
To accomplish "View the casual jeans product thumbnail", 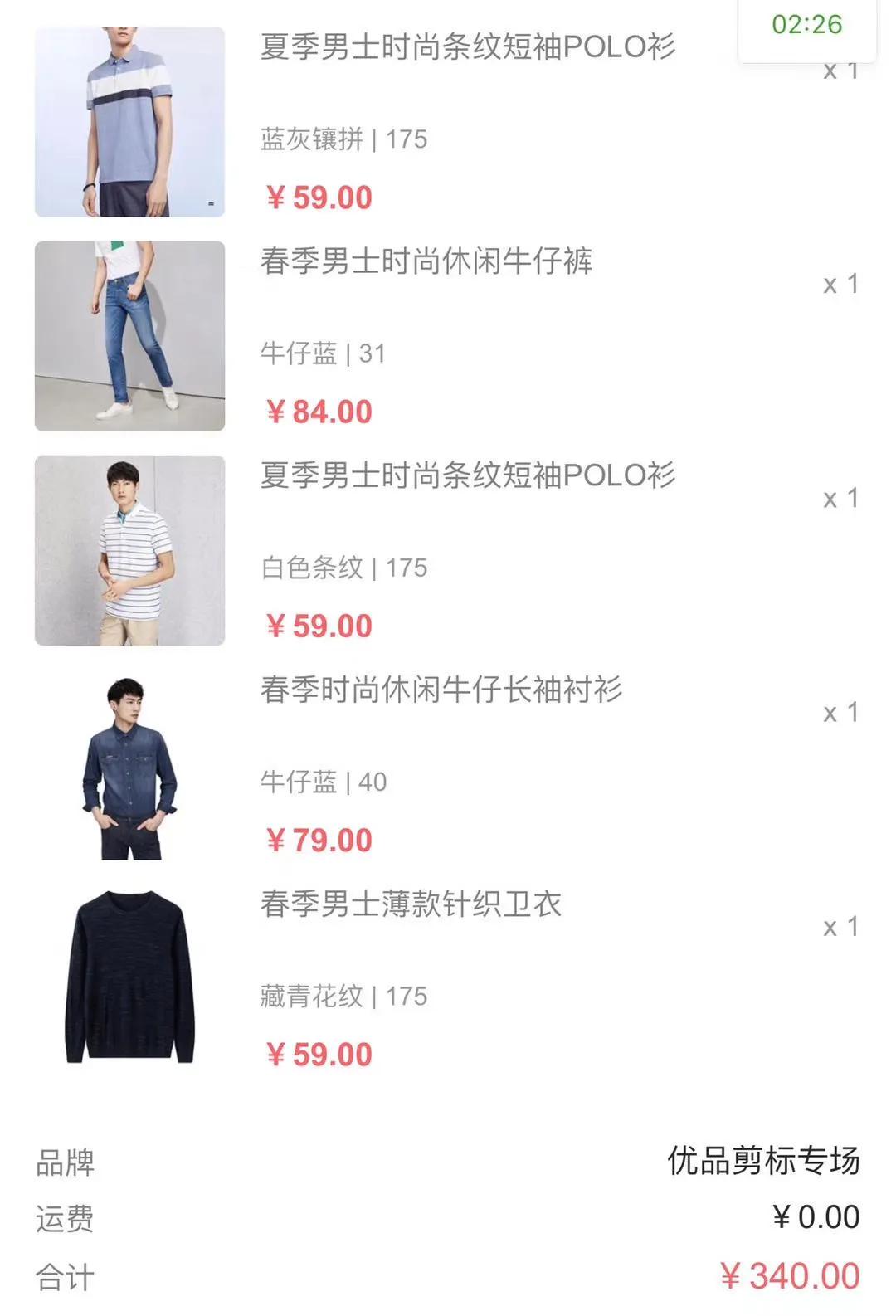I will 129,336.
